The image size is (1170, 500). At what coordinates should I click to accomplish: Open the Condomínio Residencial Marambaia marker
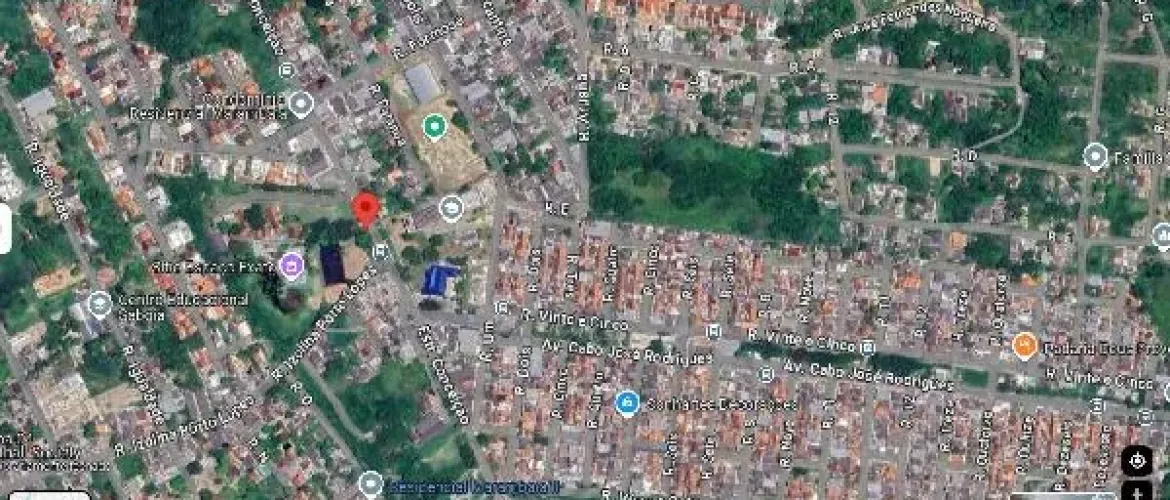[300, 103]
